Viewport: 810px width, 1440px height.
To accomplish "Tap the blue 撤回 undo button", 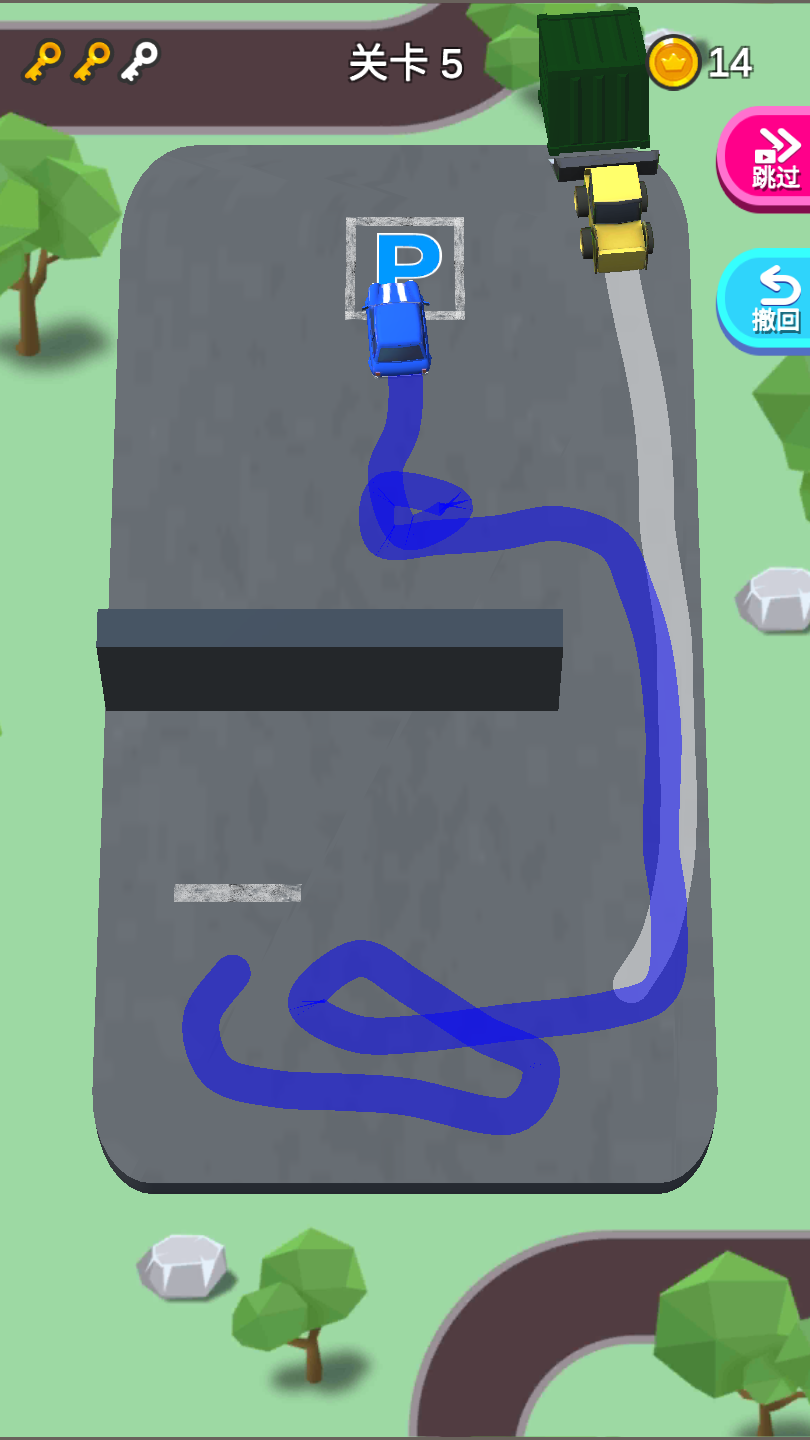I will (766, 300).
